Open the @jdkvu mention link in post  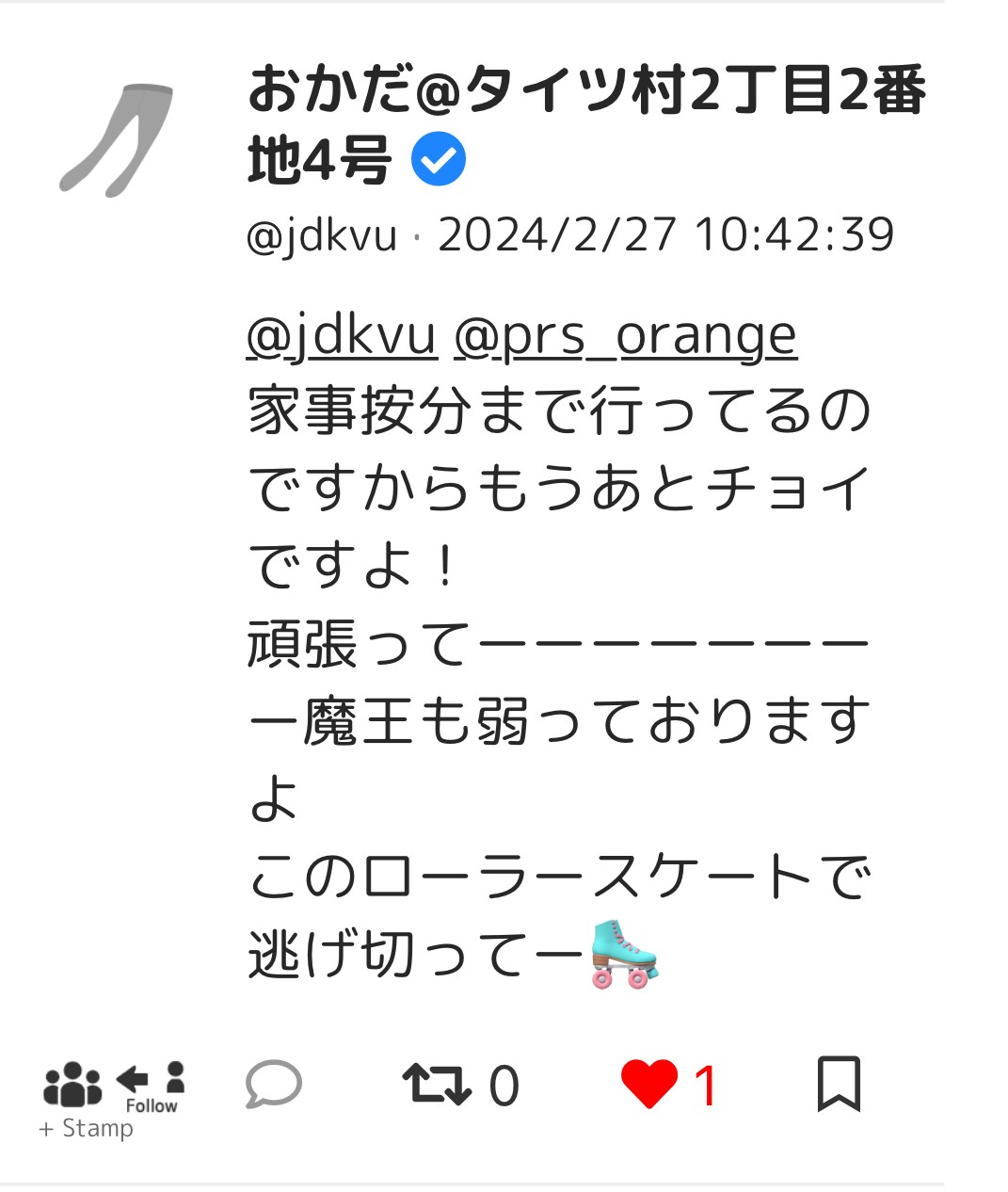[x=341, y=337]
